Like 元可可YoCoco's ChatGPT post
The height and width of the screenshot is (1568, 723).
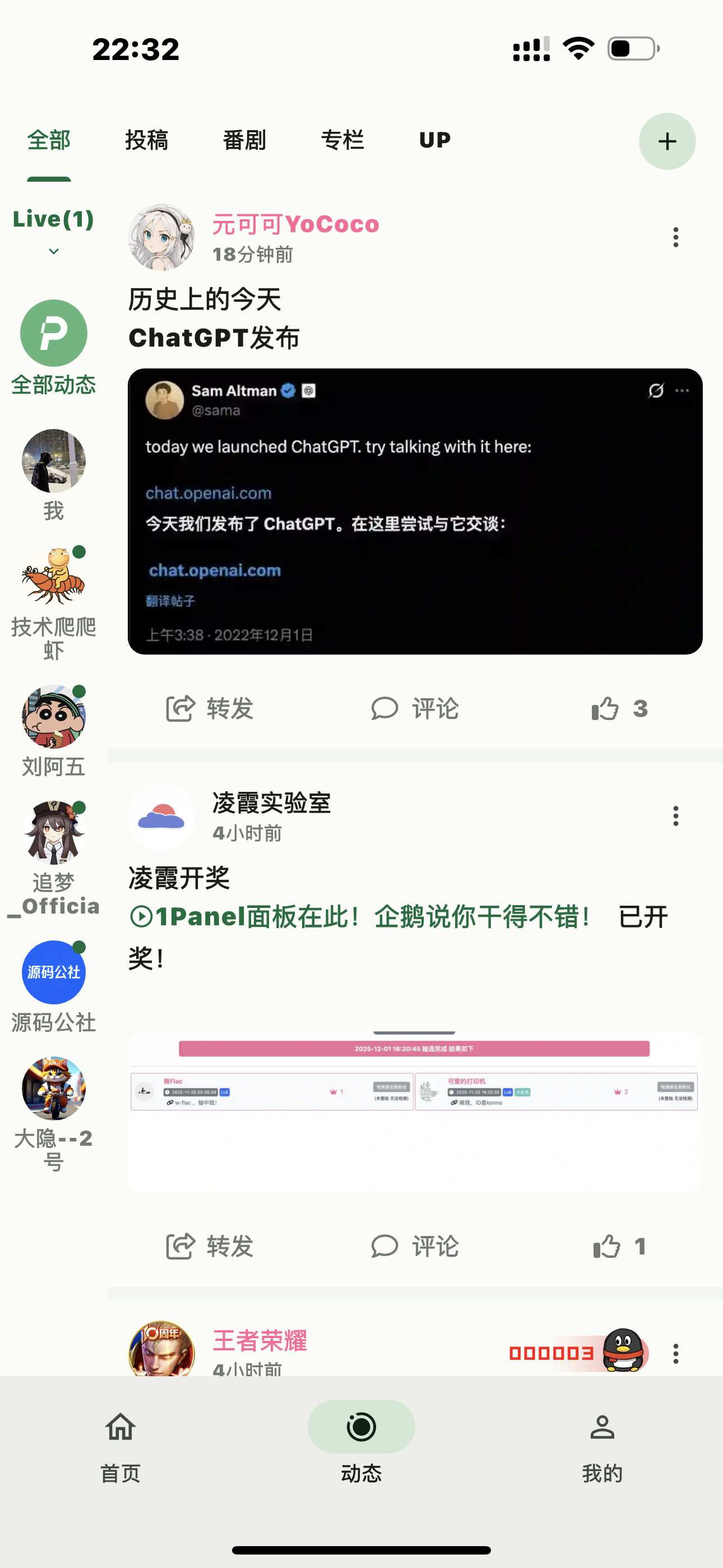[619, 708]
